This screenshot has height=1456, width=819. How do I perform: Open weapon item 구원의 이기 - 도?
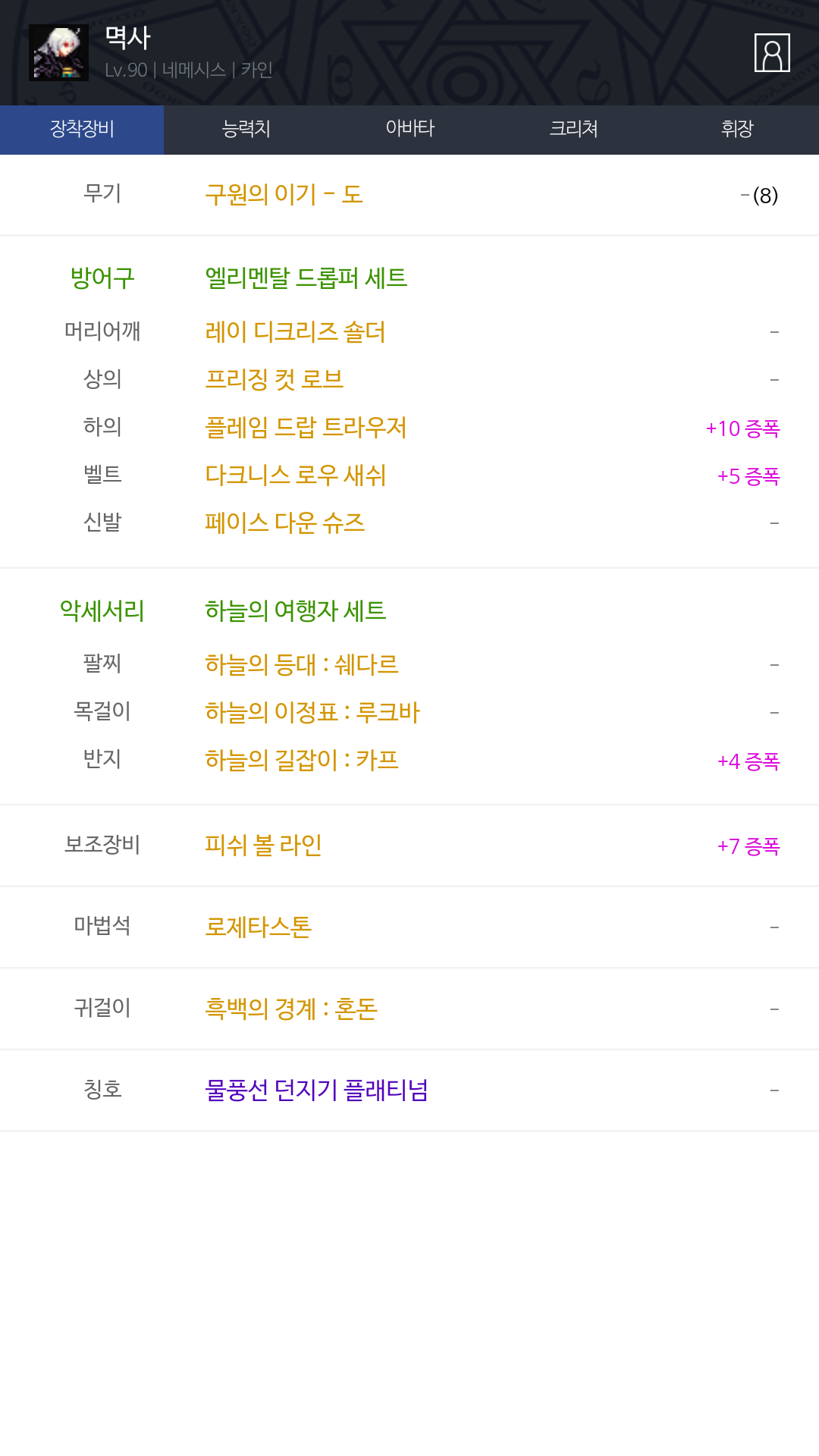284,195
